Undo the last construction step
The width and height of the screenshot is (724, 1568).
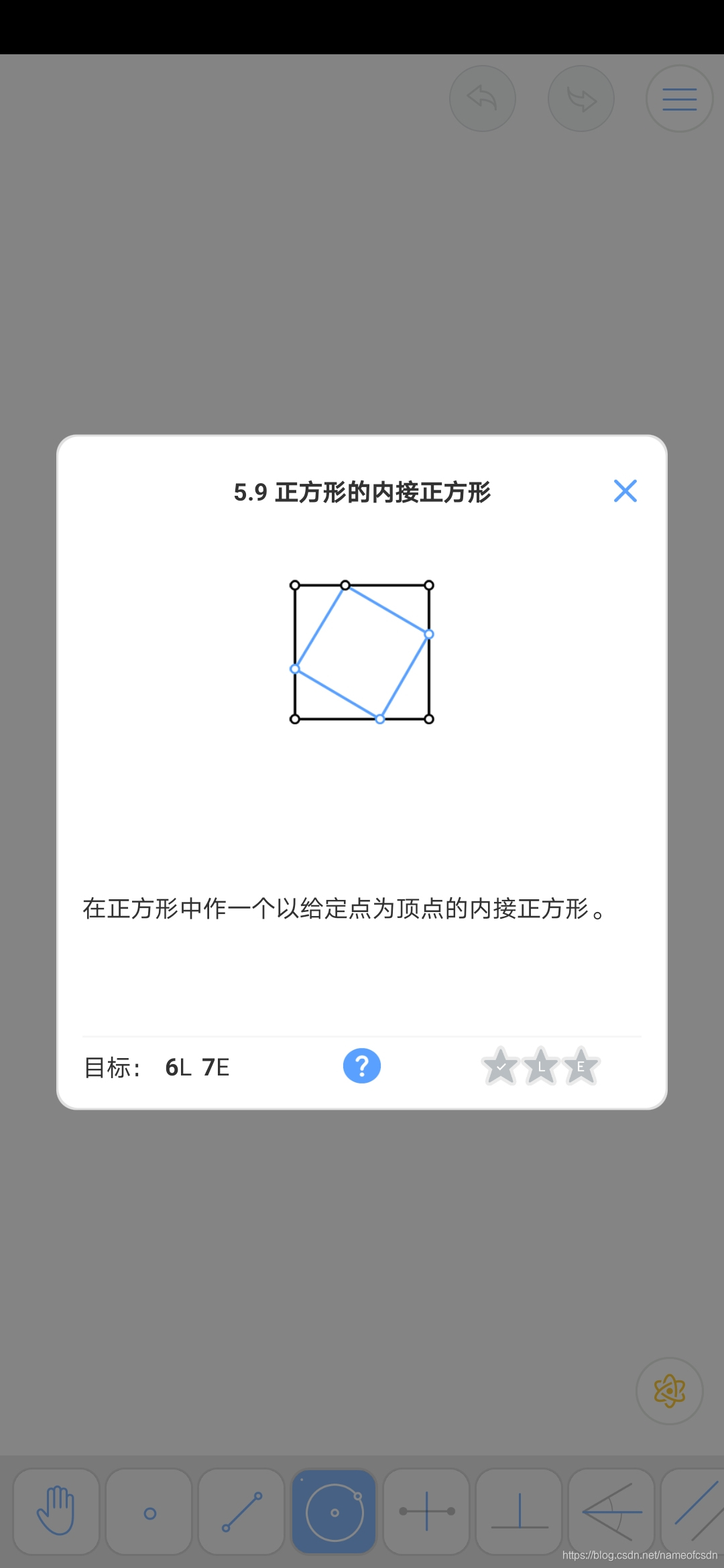483,99
